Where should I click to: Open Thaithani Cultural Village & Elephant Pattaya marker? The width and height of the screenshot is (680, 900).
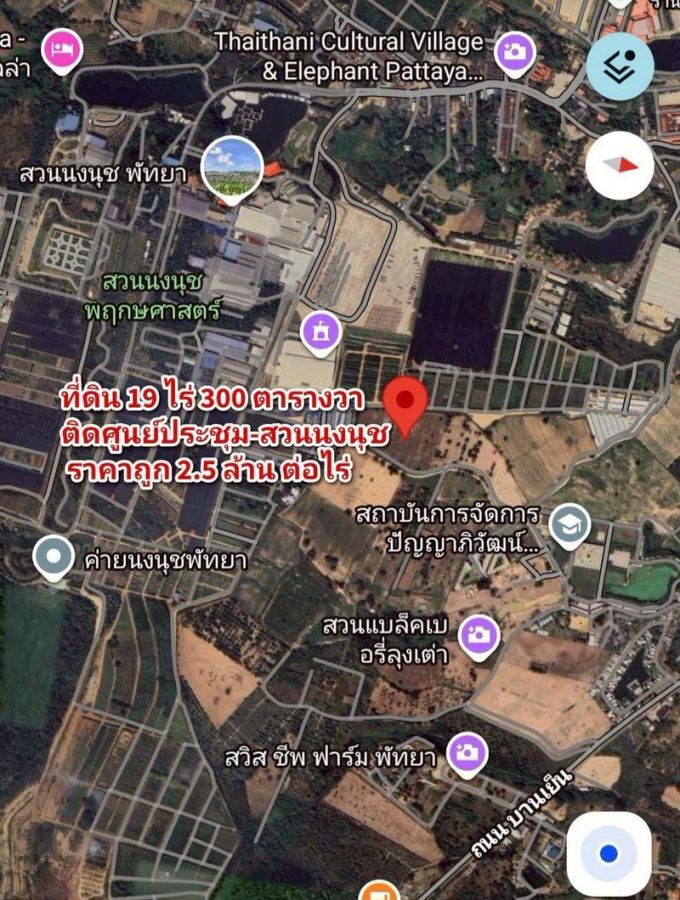516,52
